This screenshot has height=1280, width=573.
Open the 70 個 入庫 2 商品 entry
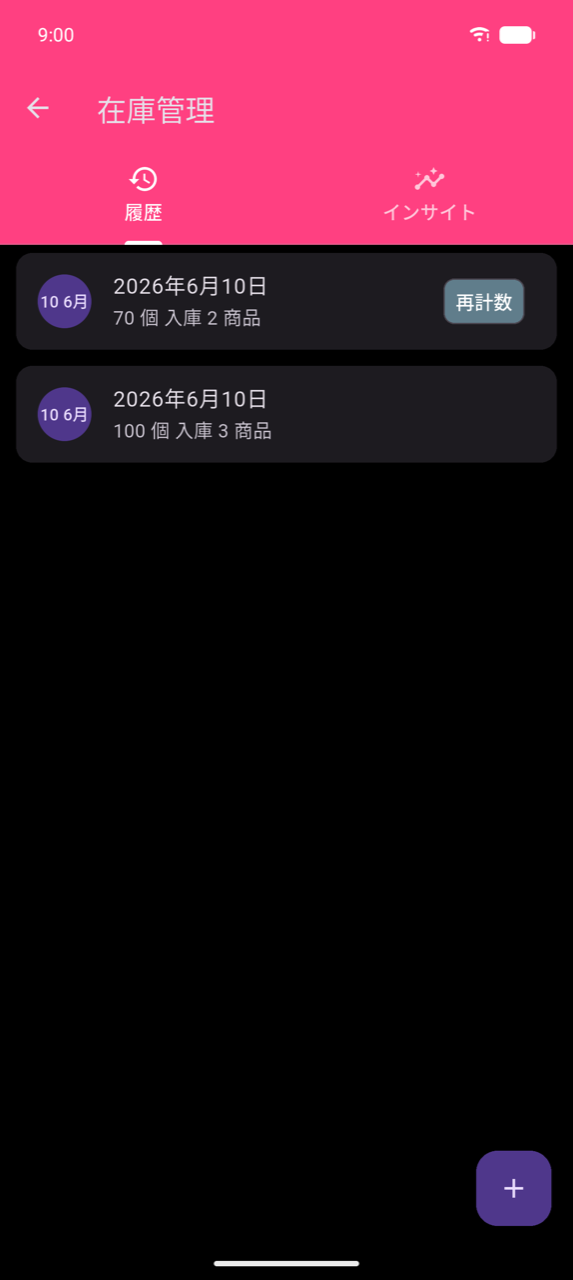coord(286,301)
